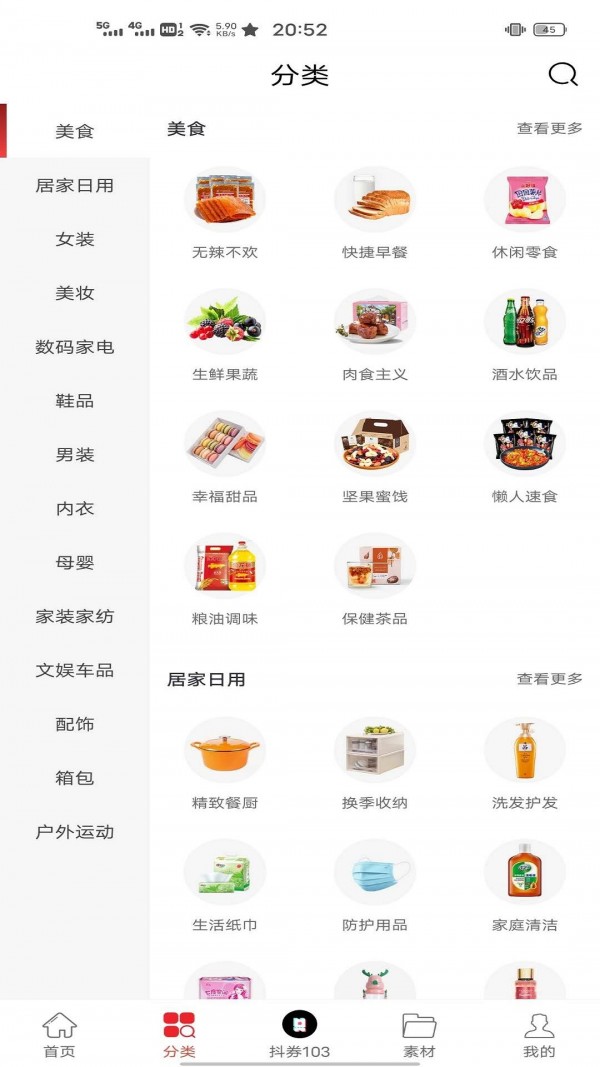
Task: Open the 快捷早餐 subcategory
Action: 375,213
